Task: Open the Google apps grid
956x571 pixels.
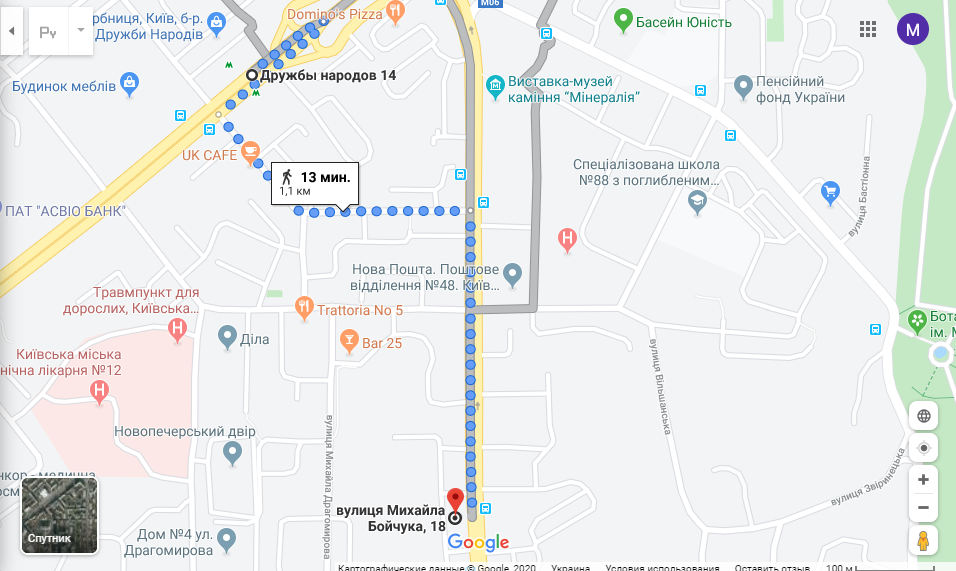Action: (x=868, y=29)
